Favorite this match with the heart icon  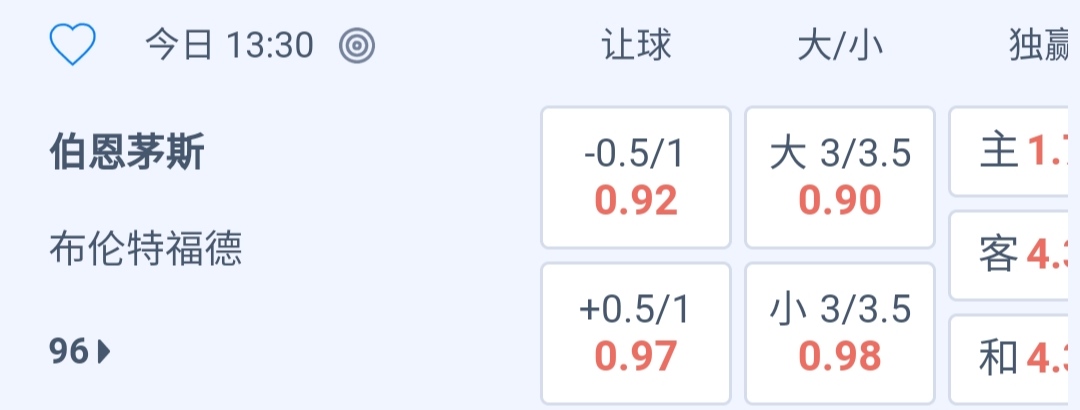coord(72,45)
